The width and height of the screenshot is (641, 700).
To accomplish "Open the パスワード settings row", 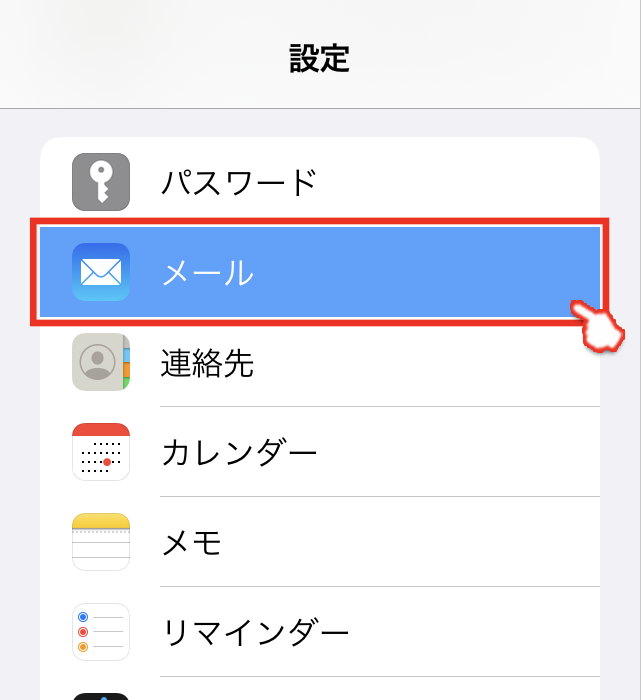I will click(320, 182).
